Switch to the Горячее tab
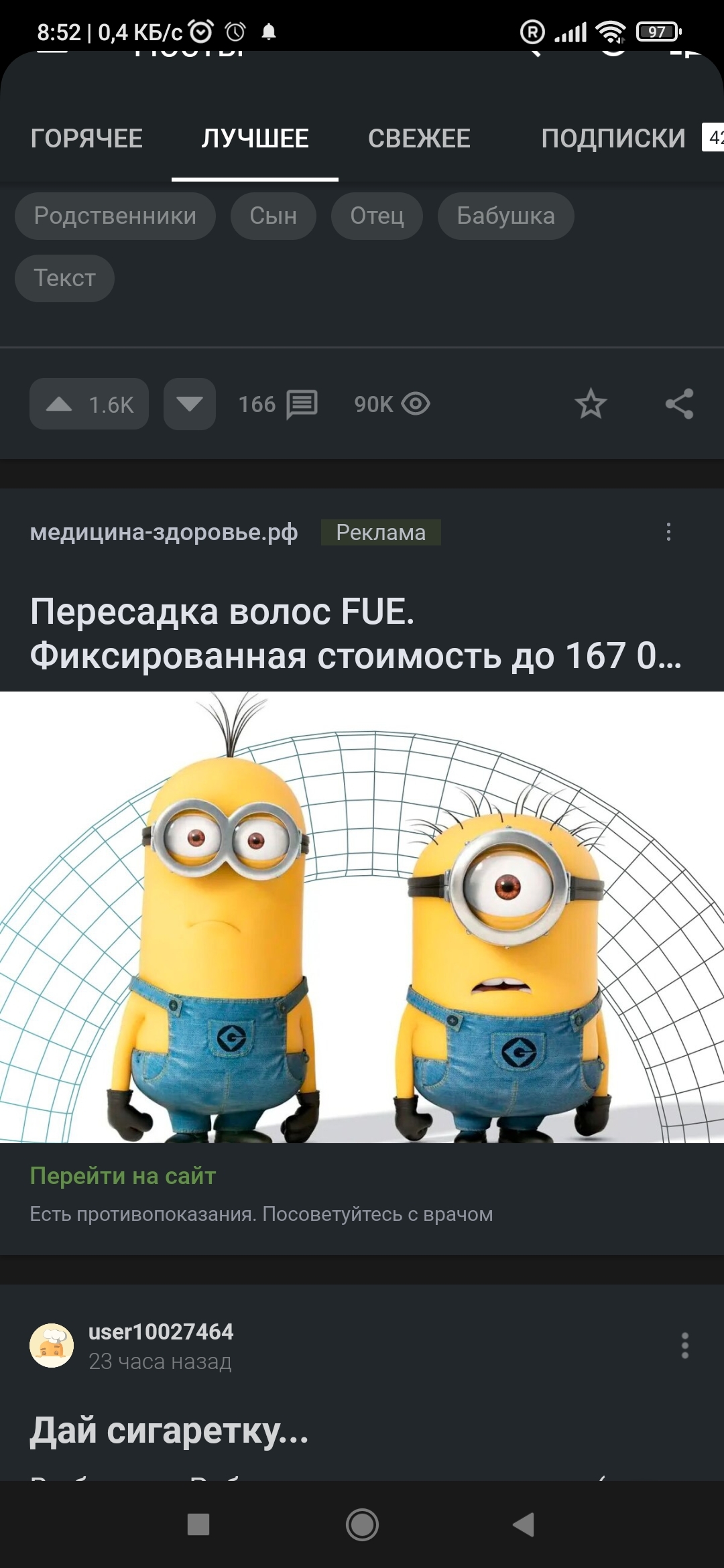This screenshot has height=1568, width=724. coord(86,139)
